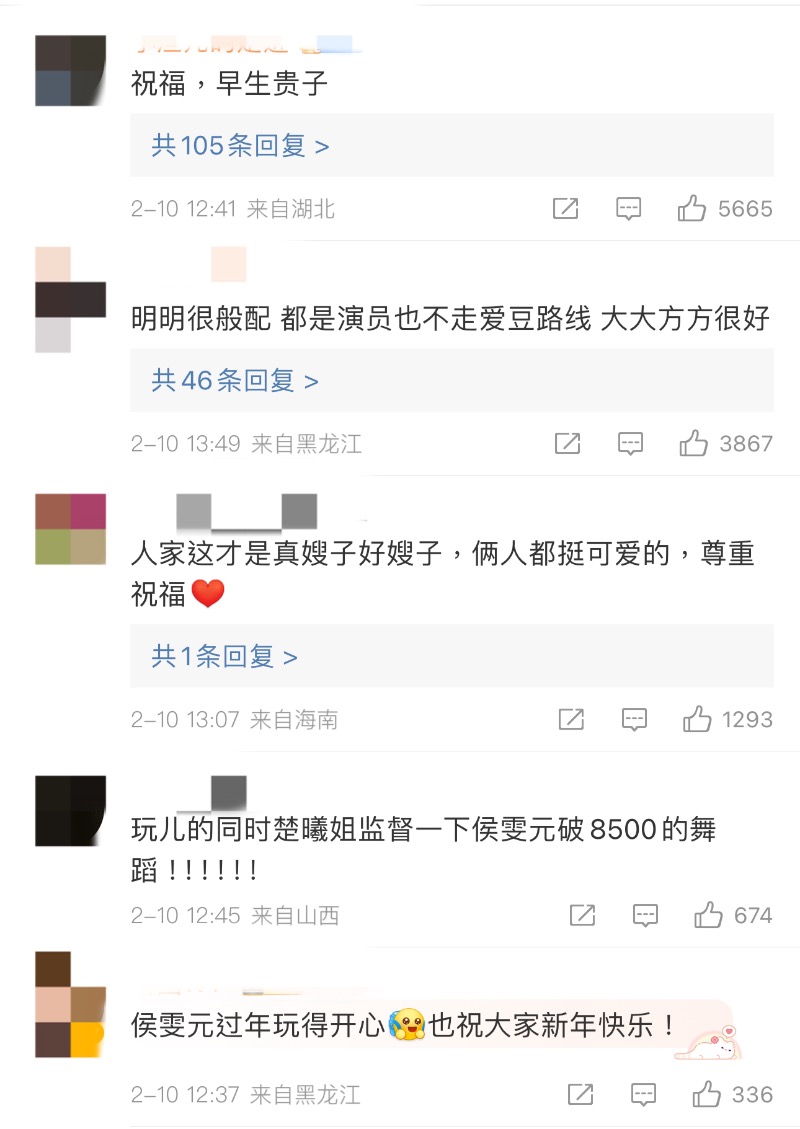
Task: Expand the 共1条回复 reply
Action: point(225,657)
